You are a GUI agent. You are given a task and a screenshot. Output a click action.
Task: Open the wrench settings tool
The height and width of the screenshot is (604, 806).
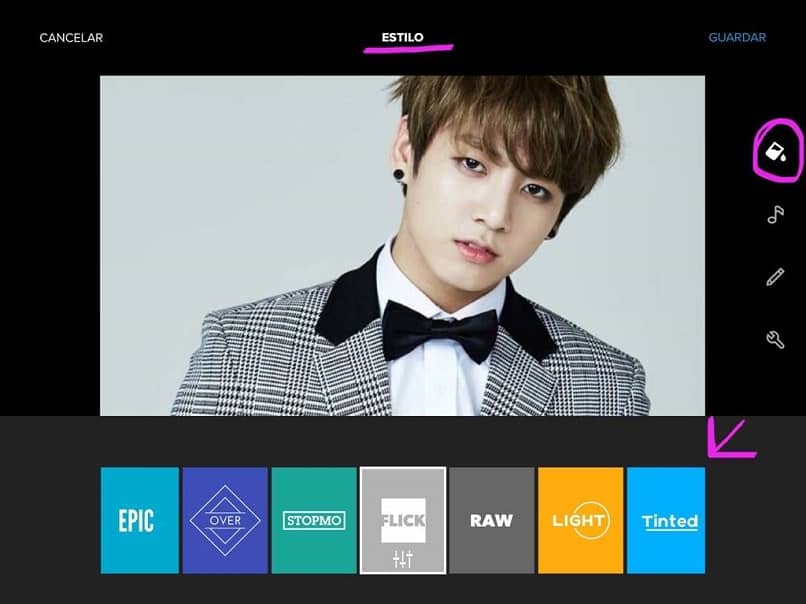775,340
